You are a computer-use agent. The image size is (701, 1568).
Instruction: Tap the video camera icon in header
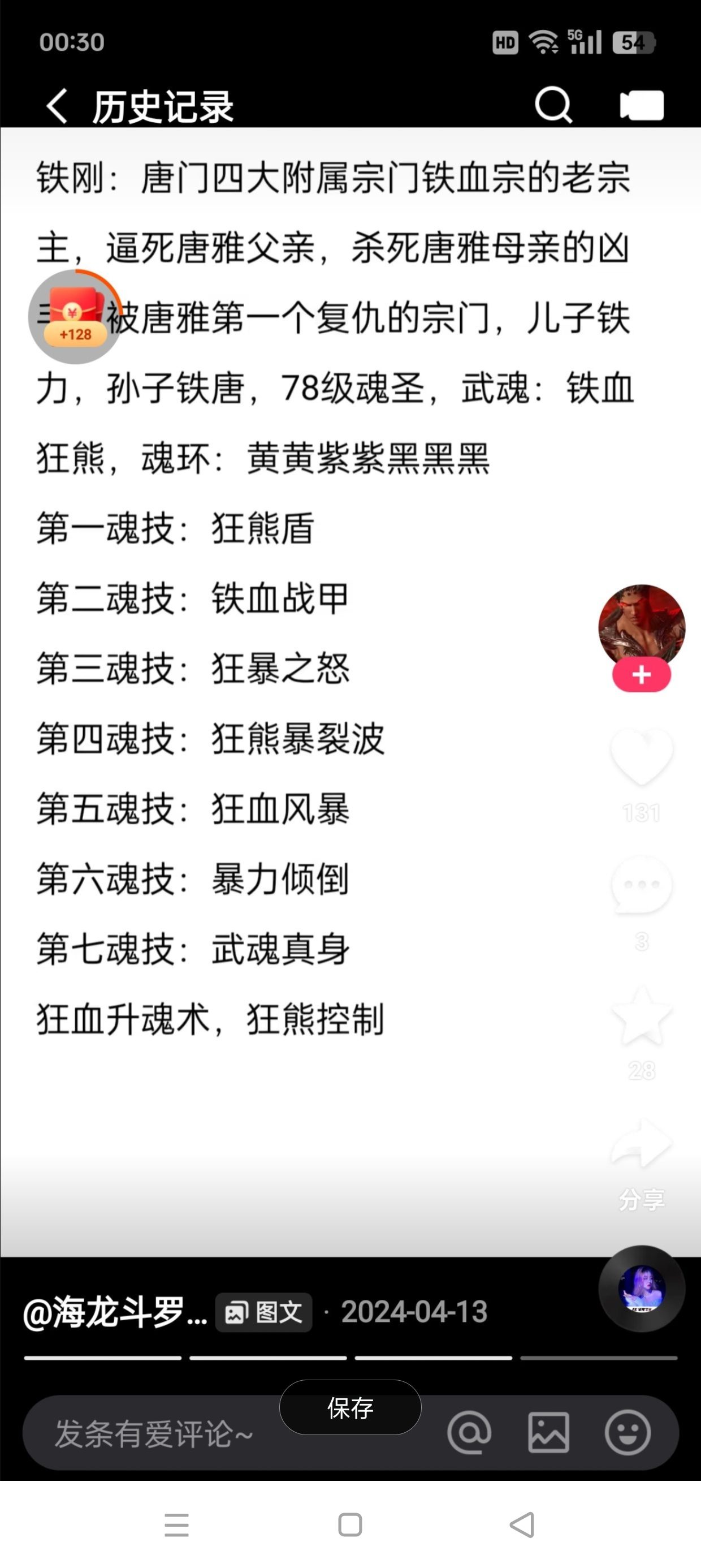pyautogui.click(x=642, y=105)
